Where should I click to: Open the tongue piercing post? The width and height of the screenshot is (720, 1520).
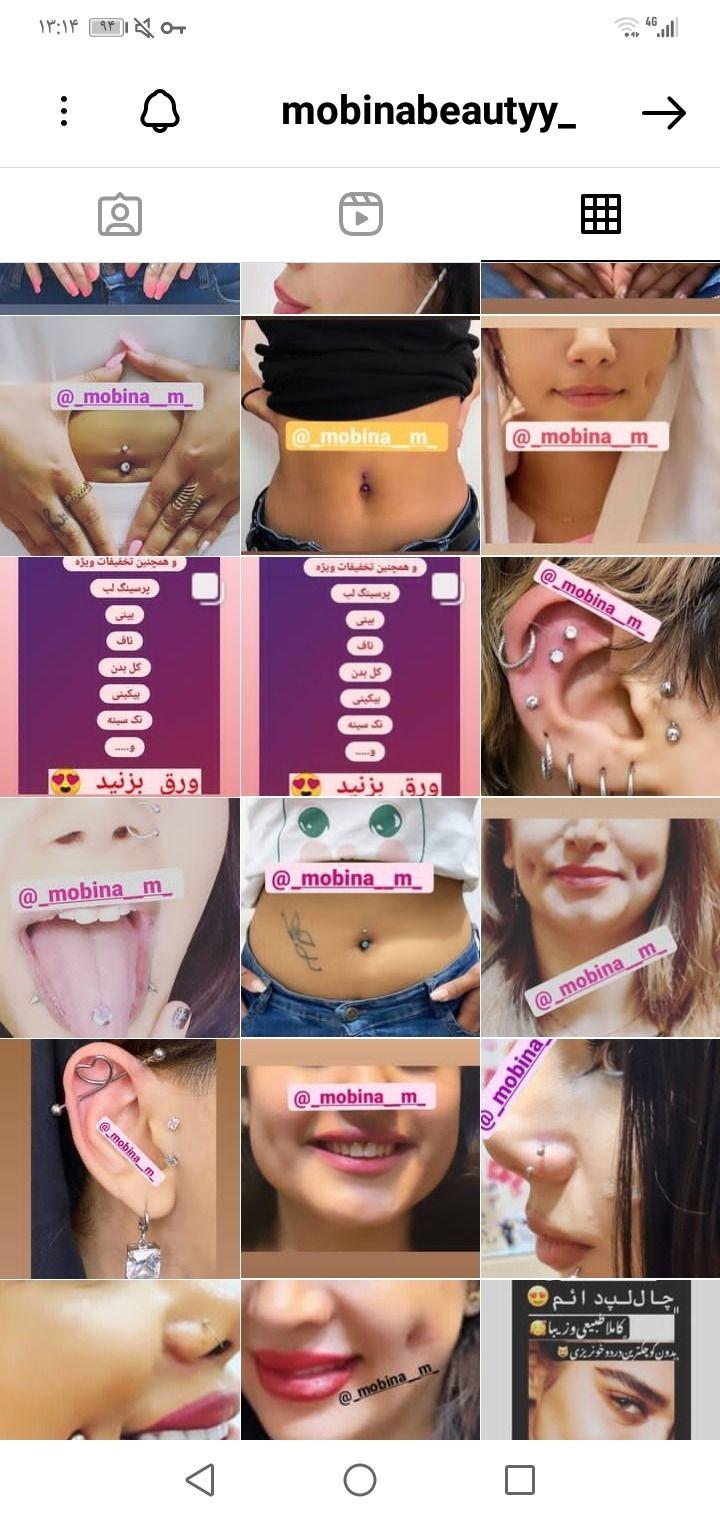[x=120, y=917]
